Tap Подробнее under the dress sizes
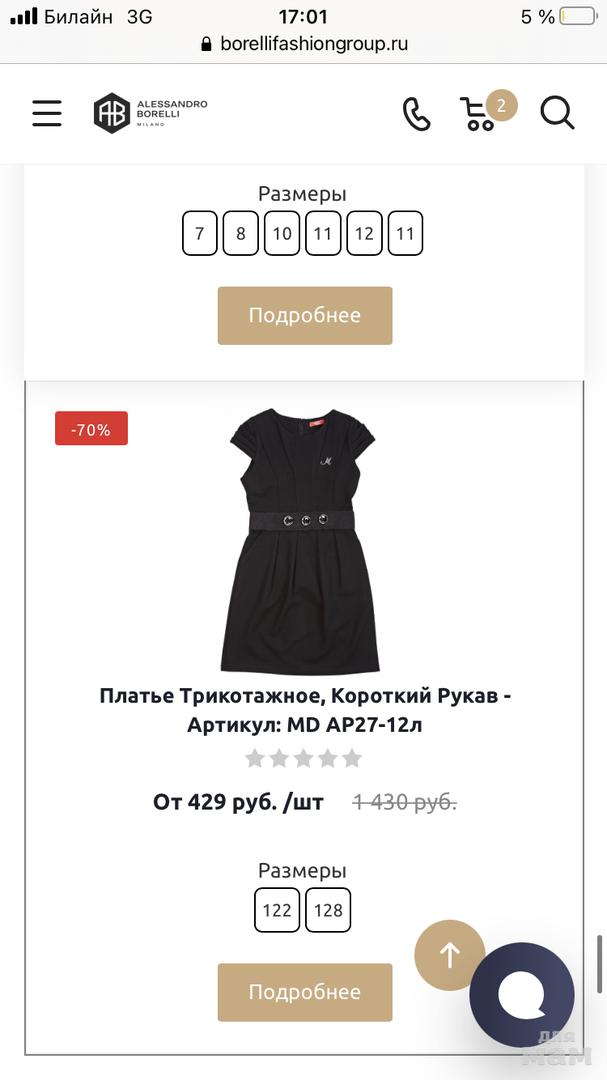The image size is (607, 1080). tap(305, 992)
